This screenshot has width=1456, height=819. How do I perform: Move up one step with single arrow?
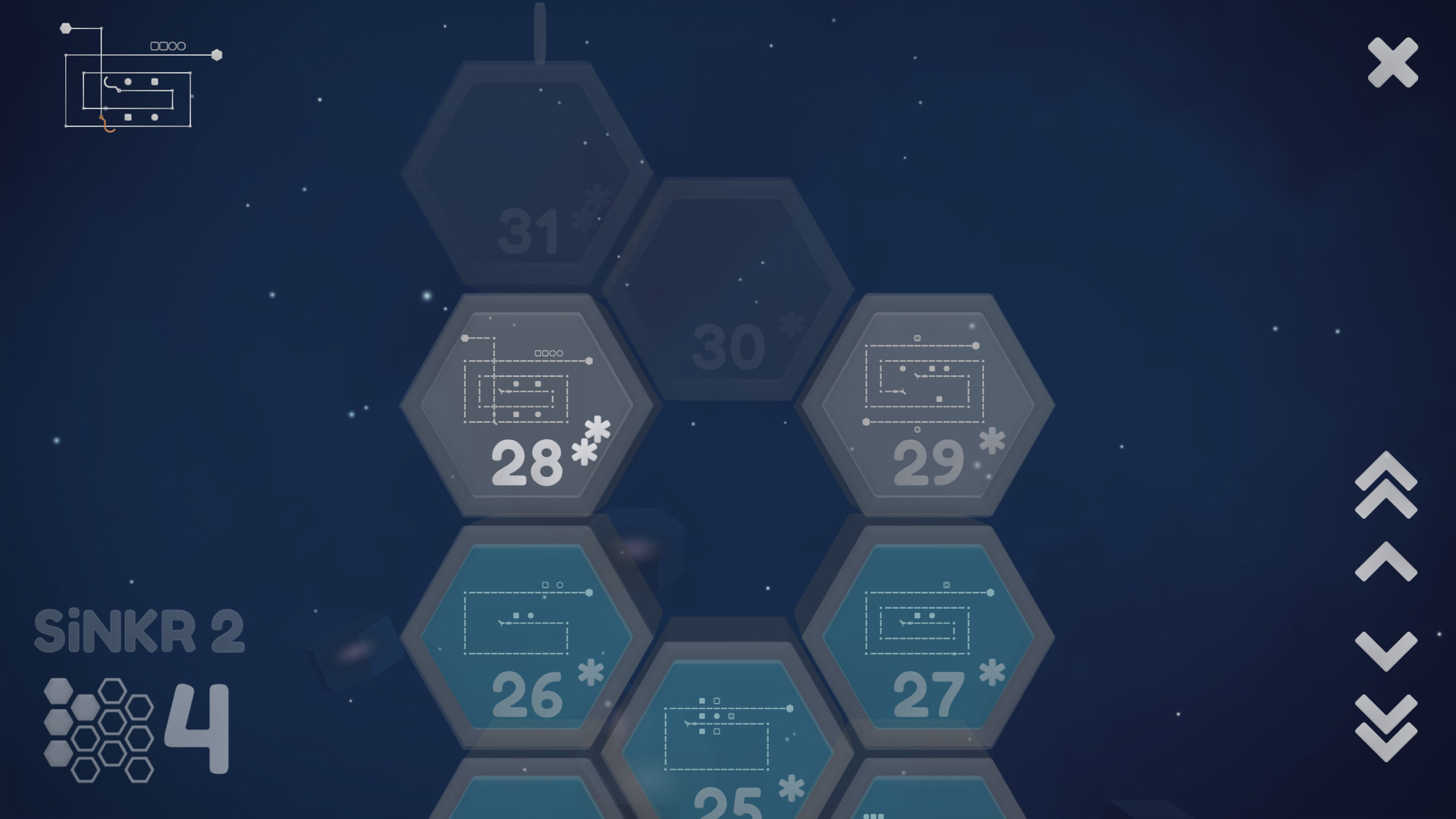tap(1386, 563)
